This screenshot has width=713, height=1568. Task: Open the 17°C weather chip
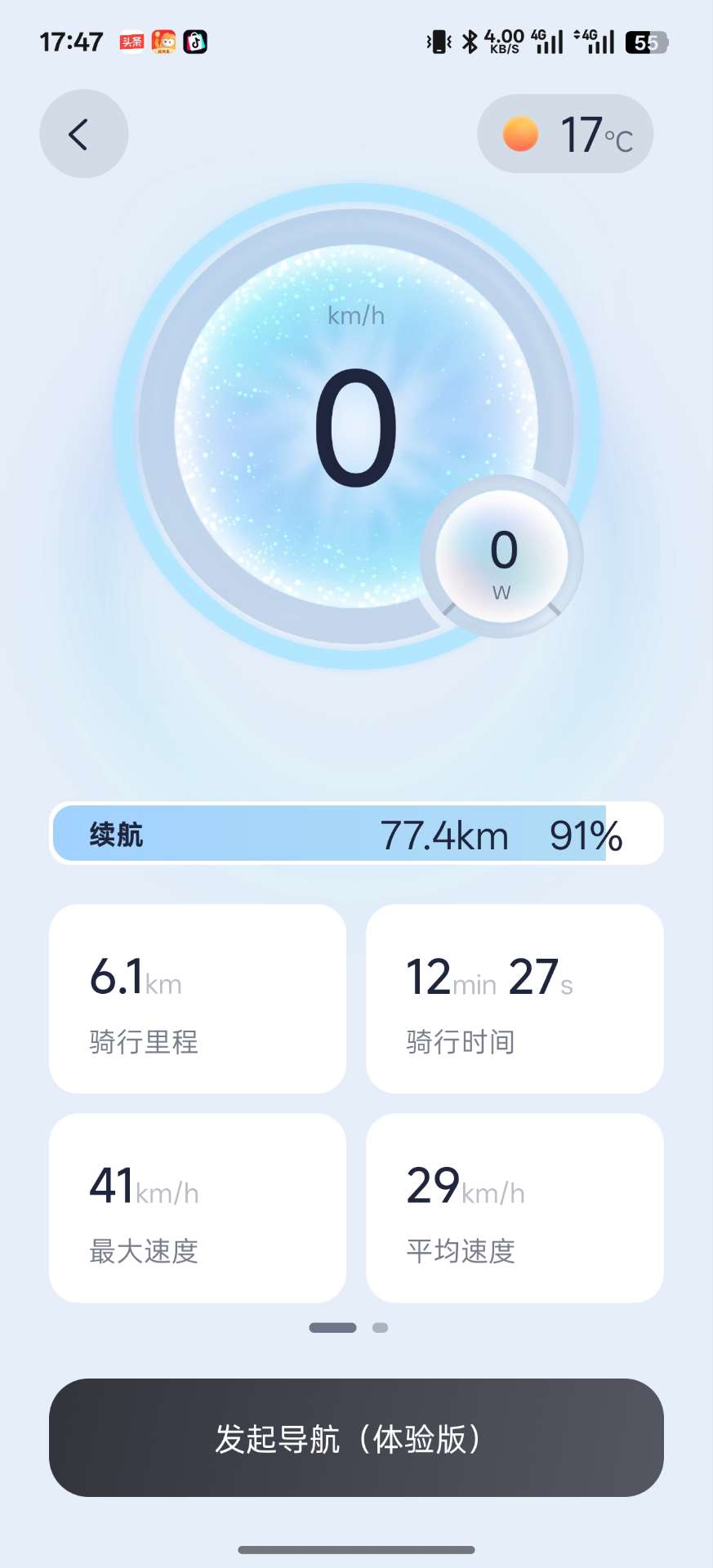(565, 134)
